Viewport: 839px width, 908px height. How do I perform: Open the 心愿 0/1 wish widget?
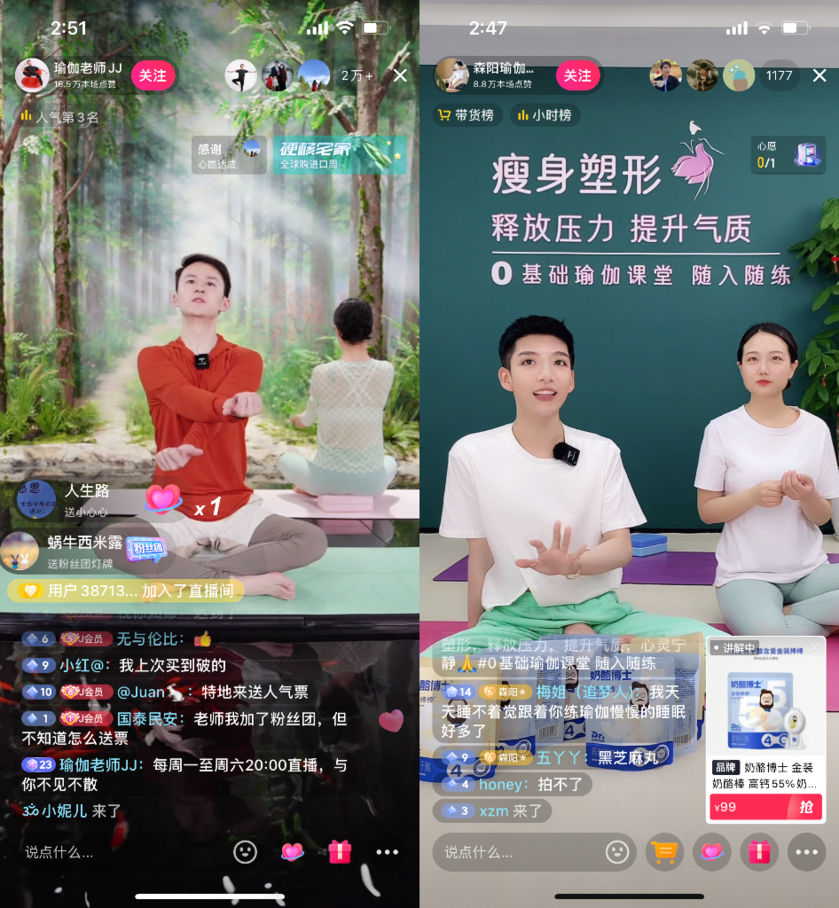pyautogui.click(x=789, y=155)
